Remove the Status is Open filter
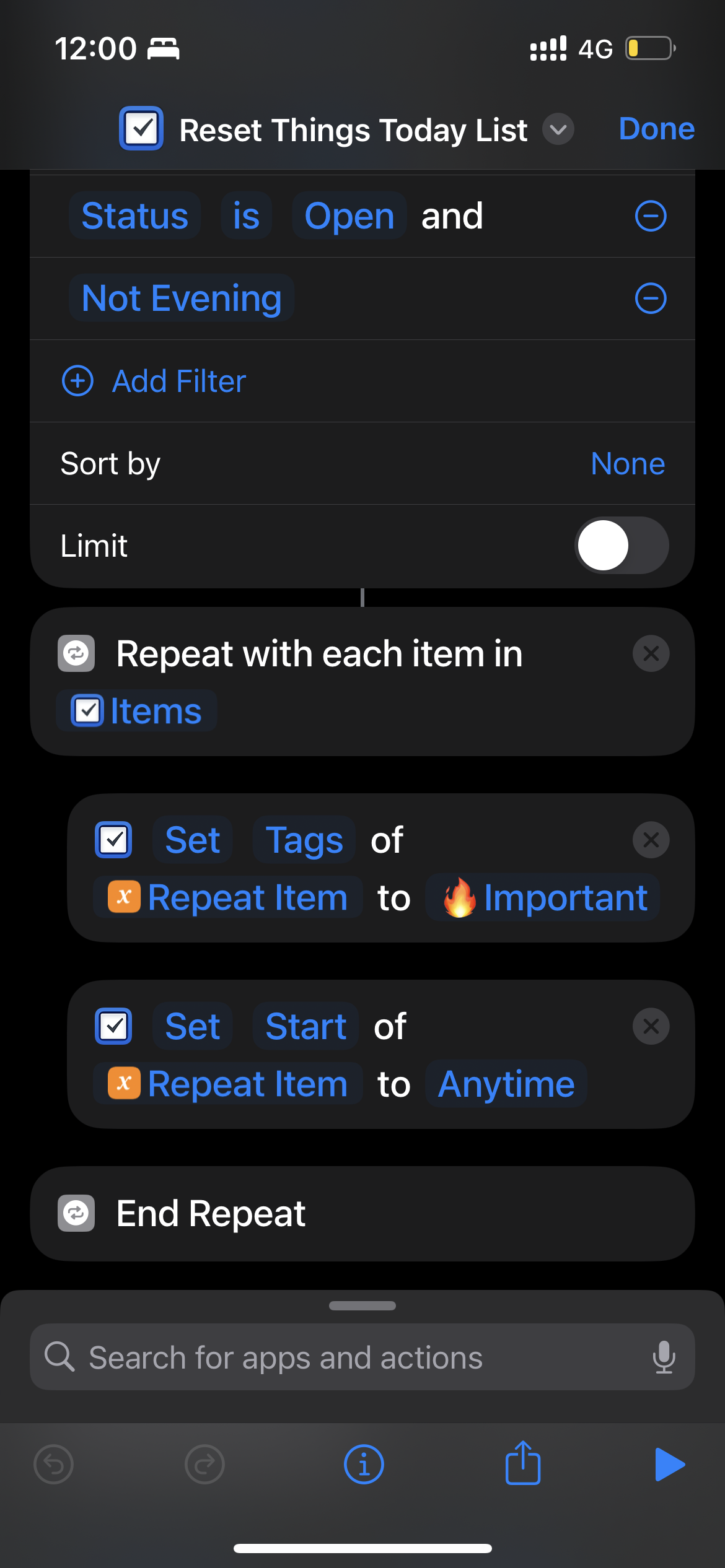 [x=651, y=216]
